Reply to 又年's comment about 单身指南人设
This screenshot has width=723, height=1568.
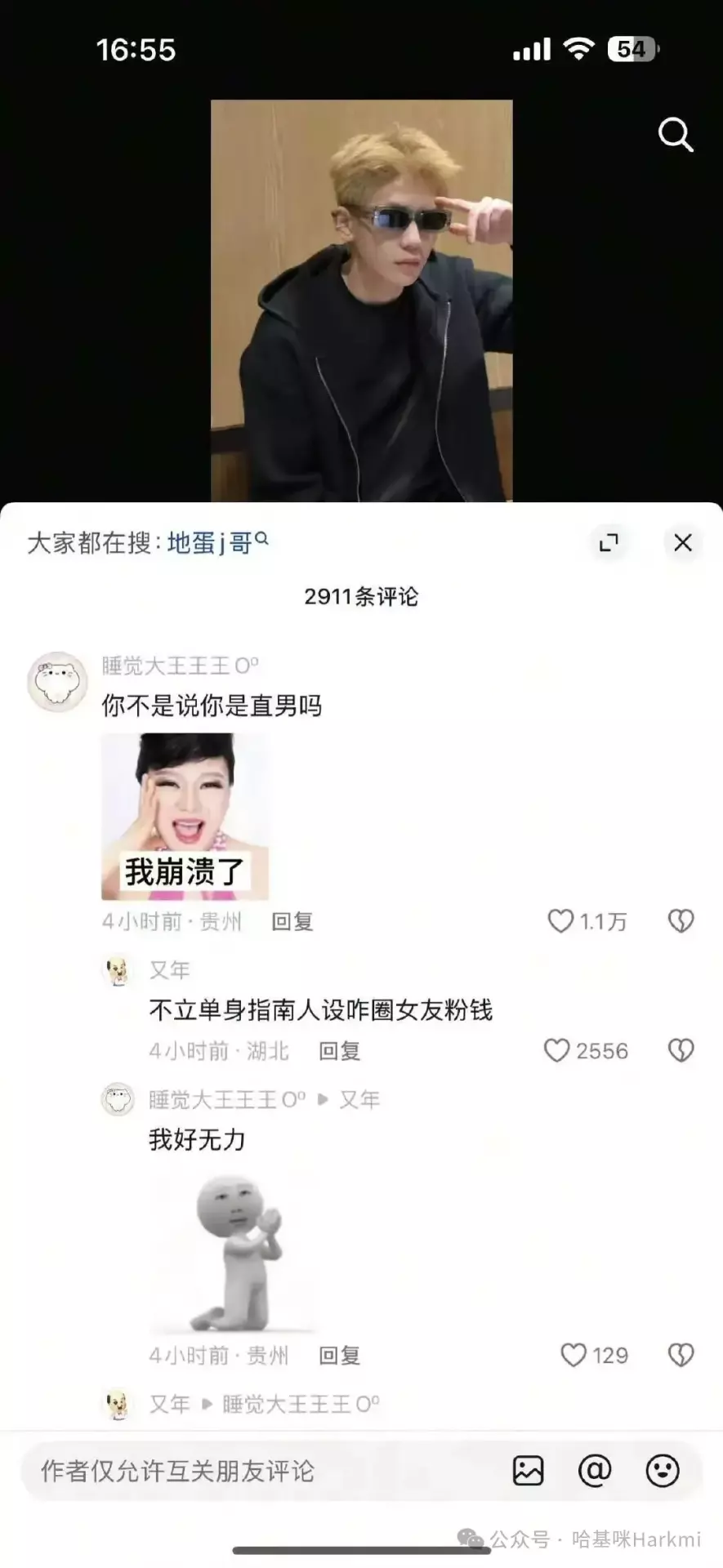(339, 1051)
